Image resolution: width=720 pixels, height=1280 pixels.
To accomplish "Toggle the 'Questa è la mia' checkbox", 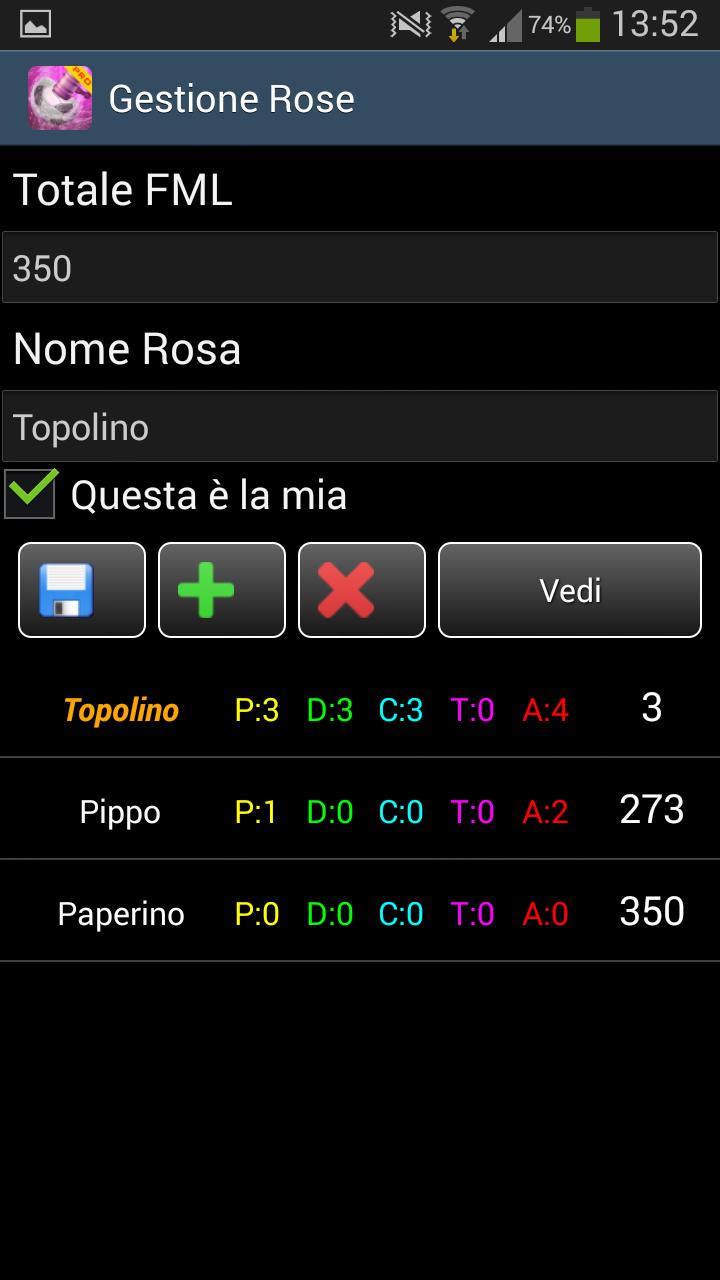I will pyautogui.click(x=30, y=494).
